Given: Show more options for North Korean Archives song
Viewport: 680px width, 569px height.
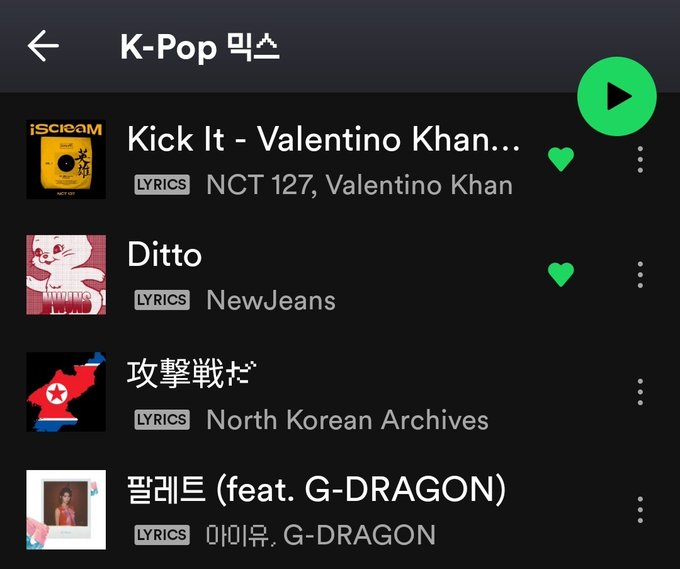Looking at the screenshot, I should (x=640, y=391).
